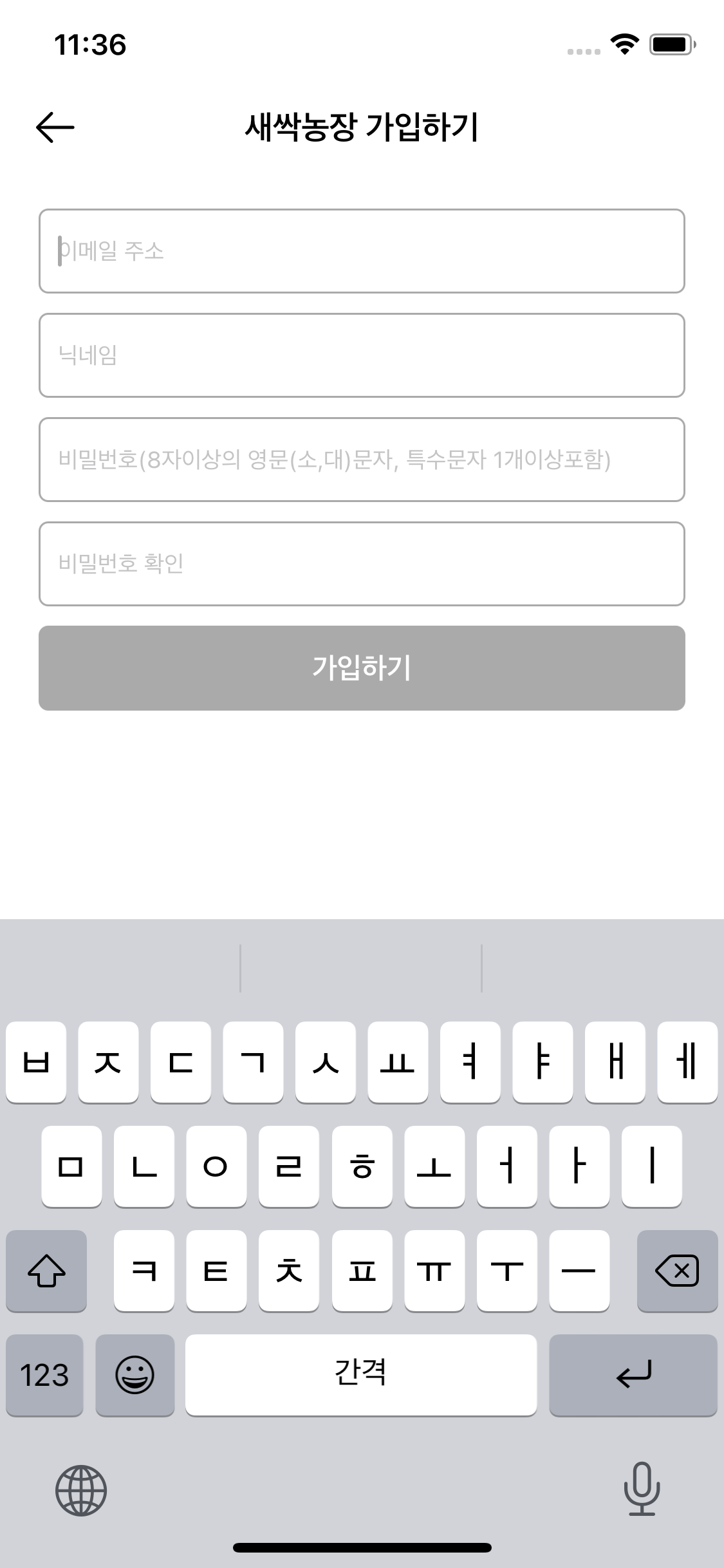Image resolution: width=724 pixels, height=1568 pixels.
Task: Focus the 비밀번호 password field
Action: (362, 460)
